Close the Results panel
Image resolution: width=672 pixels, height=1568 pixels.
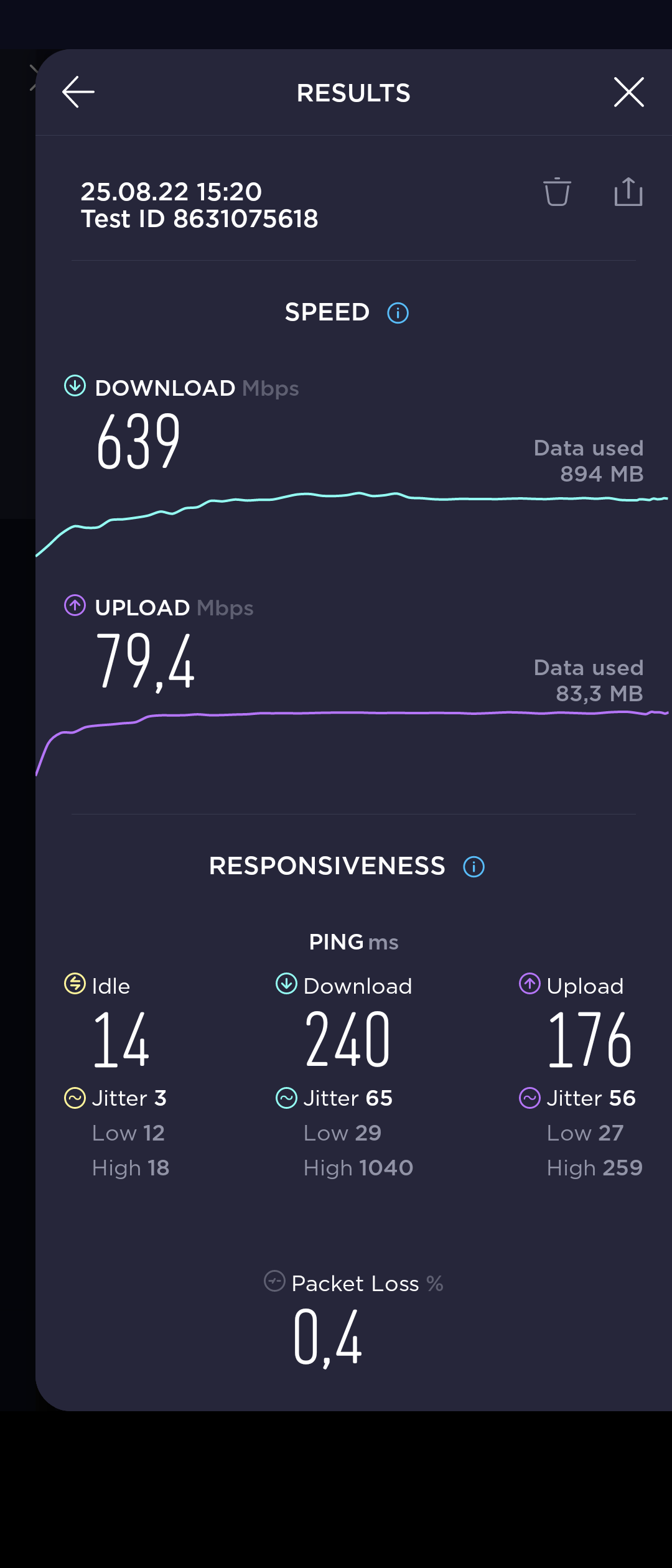coord(628,92)
